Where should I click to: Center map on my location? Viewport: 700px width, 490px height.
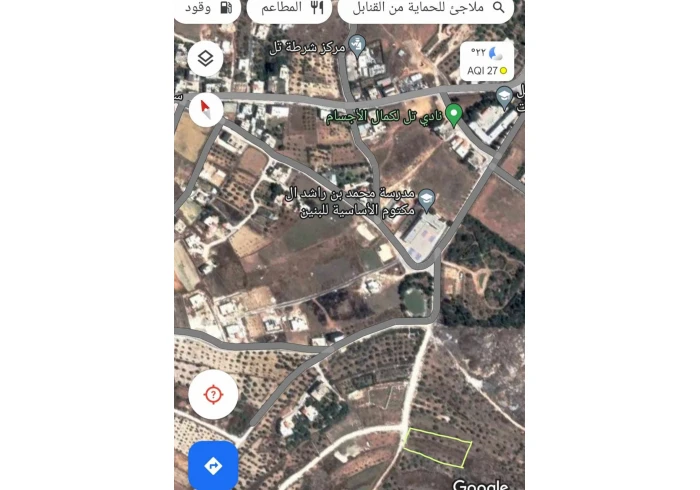pos(213,394)
